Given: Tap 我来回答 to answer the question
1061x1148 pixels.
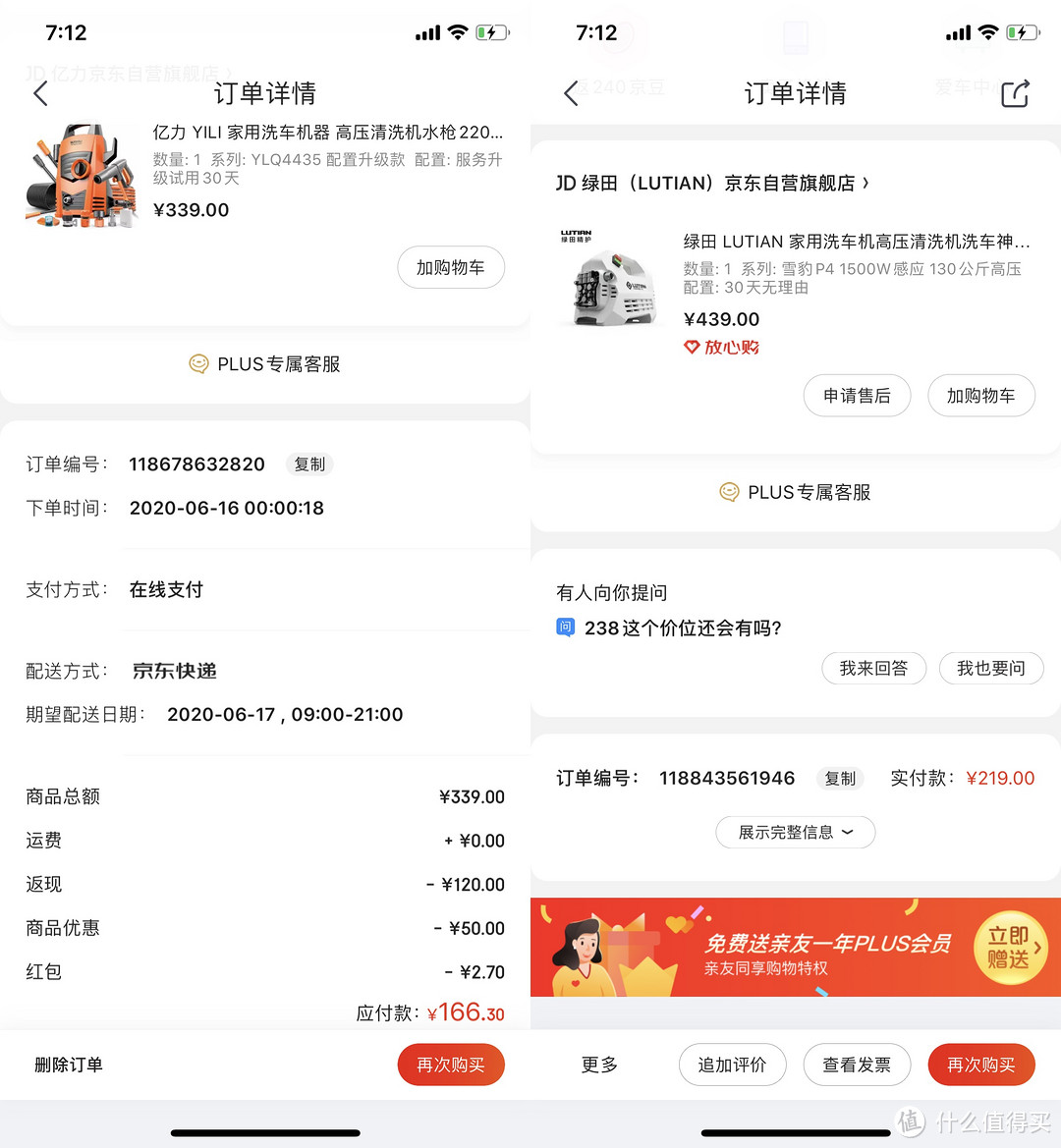Looking at the screenshot, I should click(x=873, y=669).
